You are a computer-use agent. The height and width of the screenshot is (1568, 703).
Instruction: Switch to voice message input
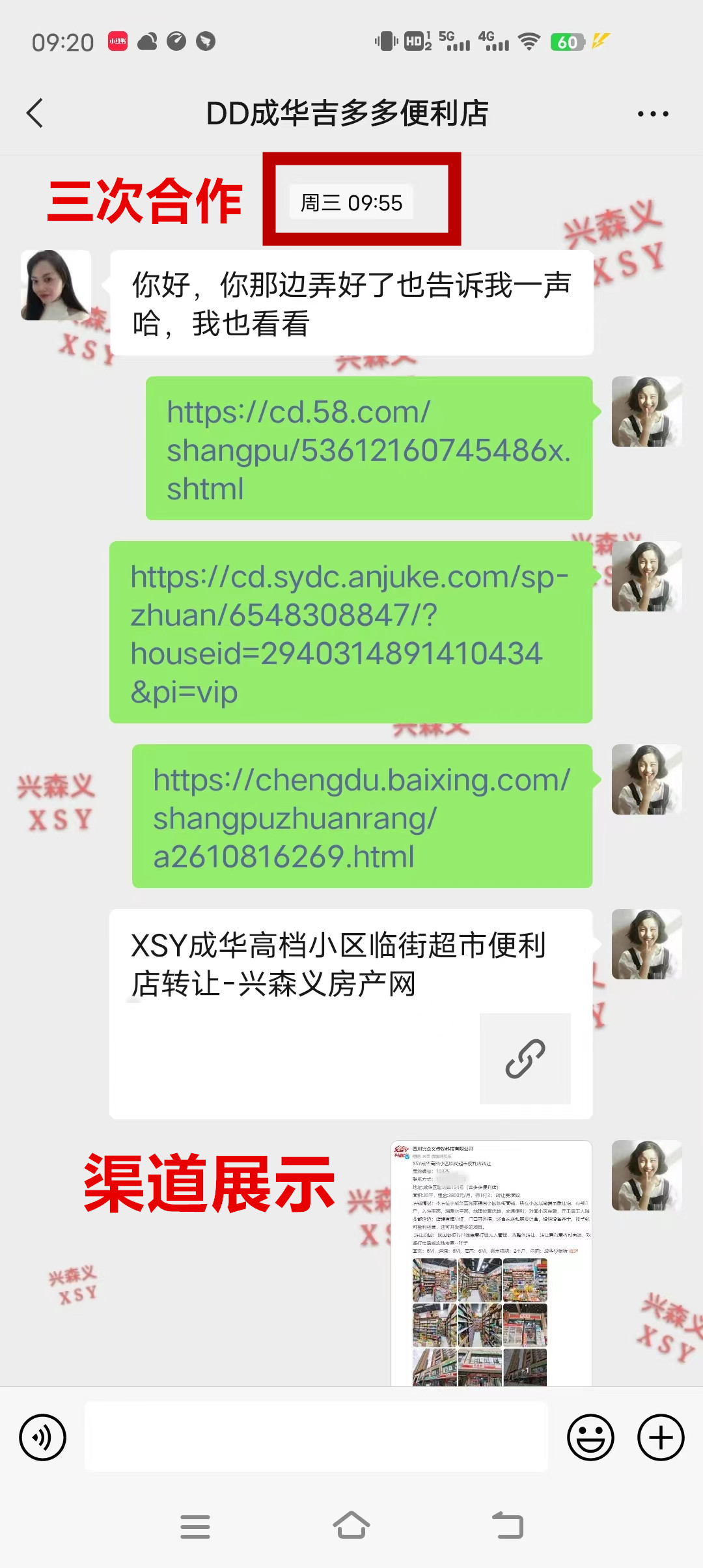pyautogui.click(x=43, y=1437)
